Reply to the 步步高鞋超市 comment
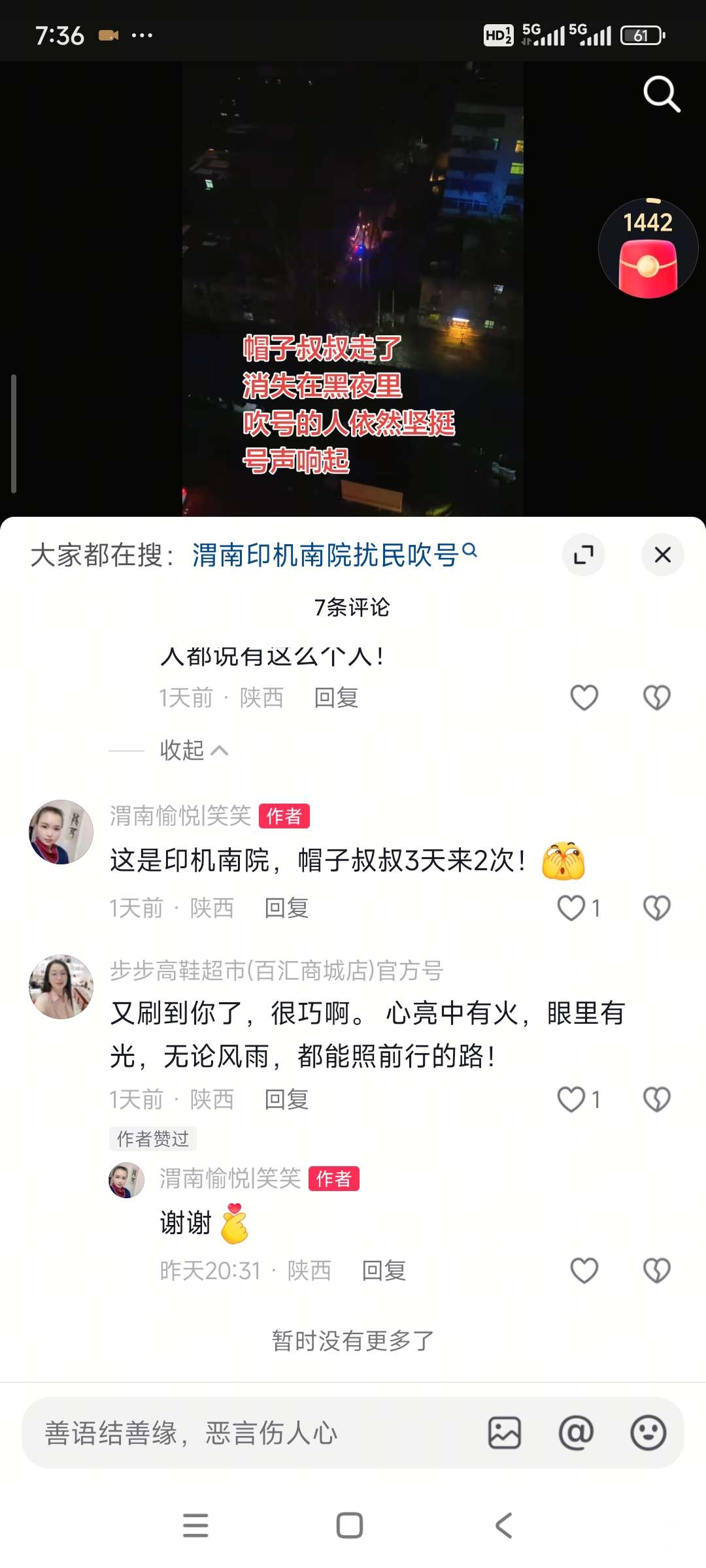The width and height of the screenshot is (706, 1568). coord(286,1100)
